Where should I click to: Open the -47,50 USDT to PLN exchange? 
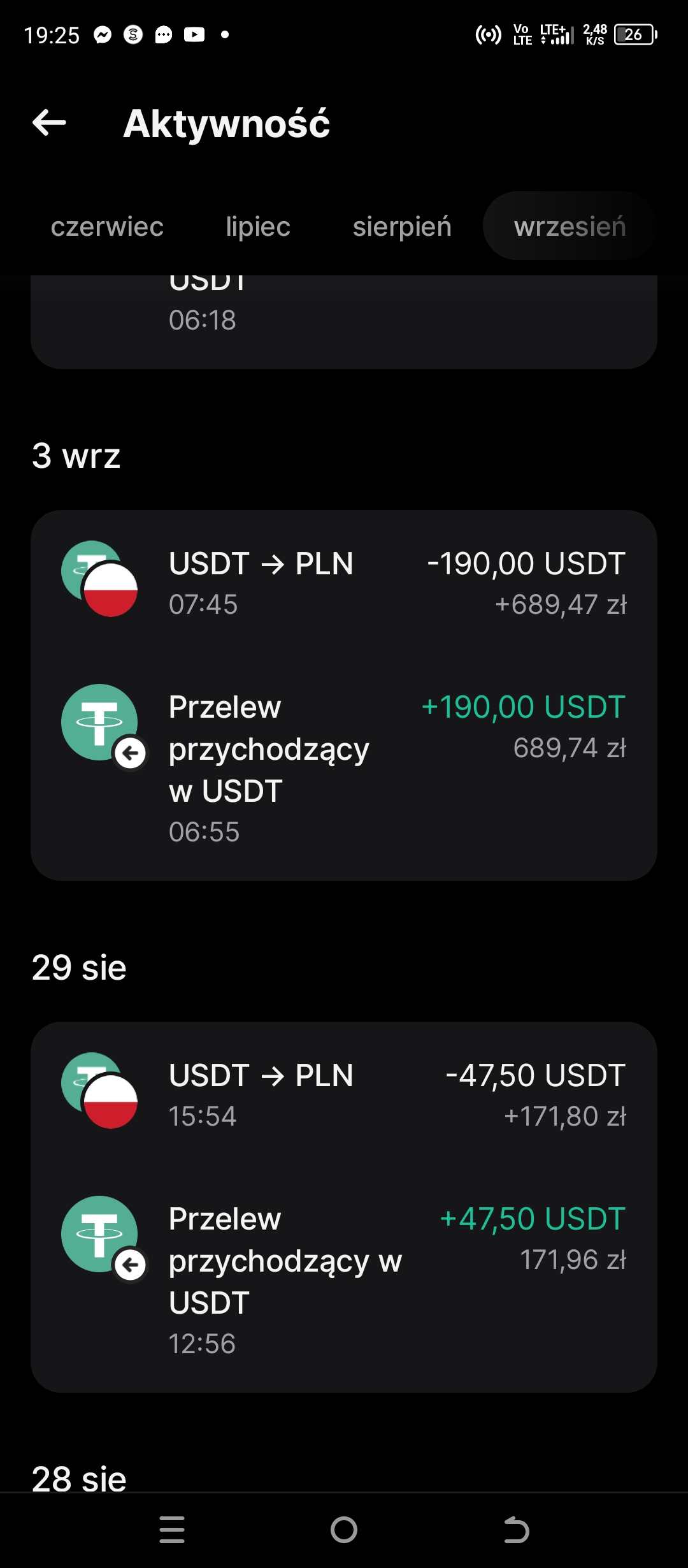tap(344, 1094)
